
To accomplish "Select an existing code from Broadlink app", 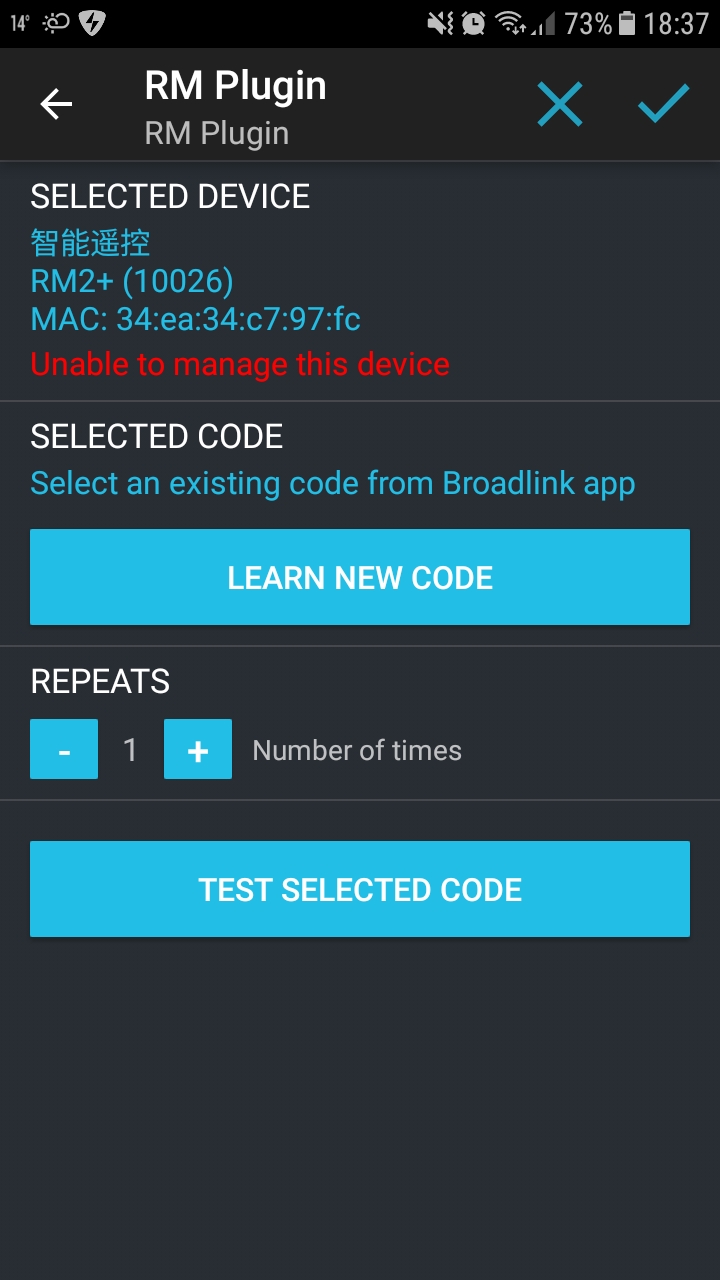I will tap(332, 484).
